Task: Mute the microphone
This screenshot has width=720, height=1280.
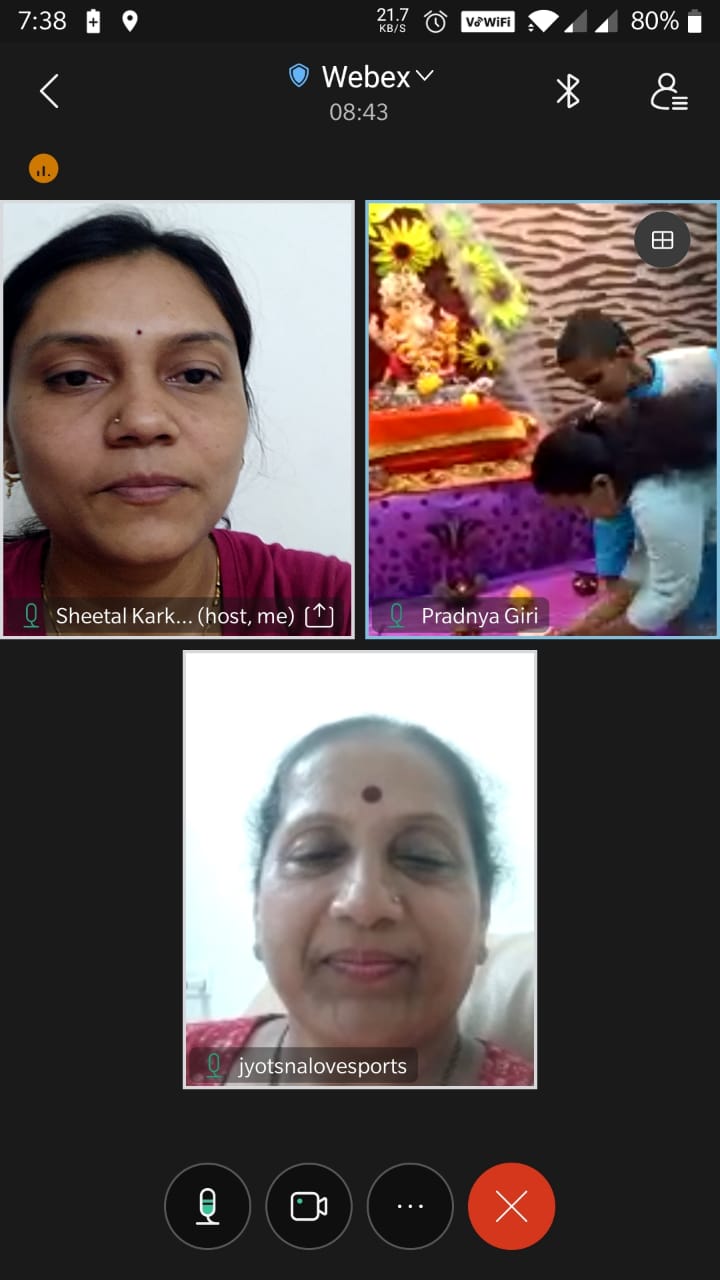Action: [207, 1206]
